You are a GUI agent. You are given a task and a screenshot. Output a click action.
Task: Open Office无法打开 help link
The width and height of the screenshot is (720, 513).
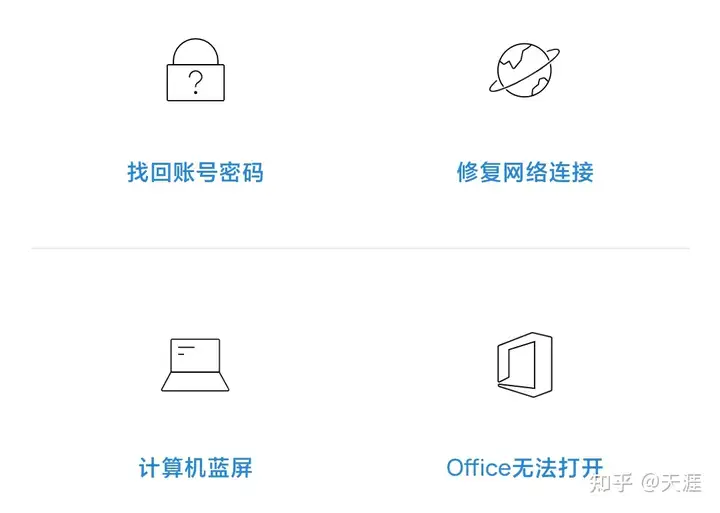pyautogui.click(x=525, y=467)
